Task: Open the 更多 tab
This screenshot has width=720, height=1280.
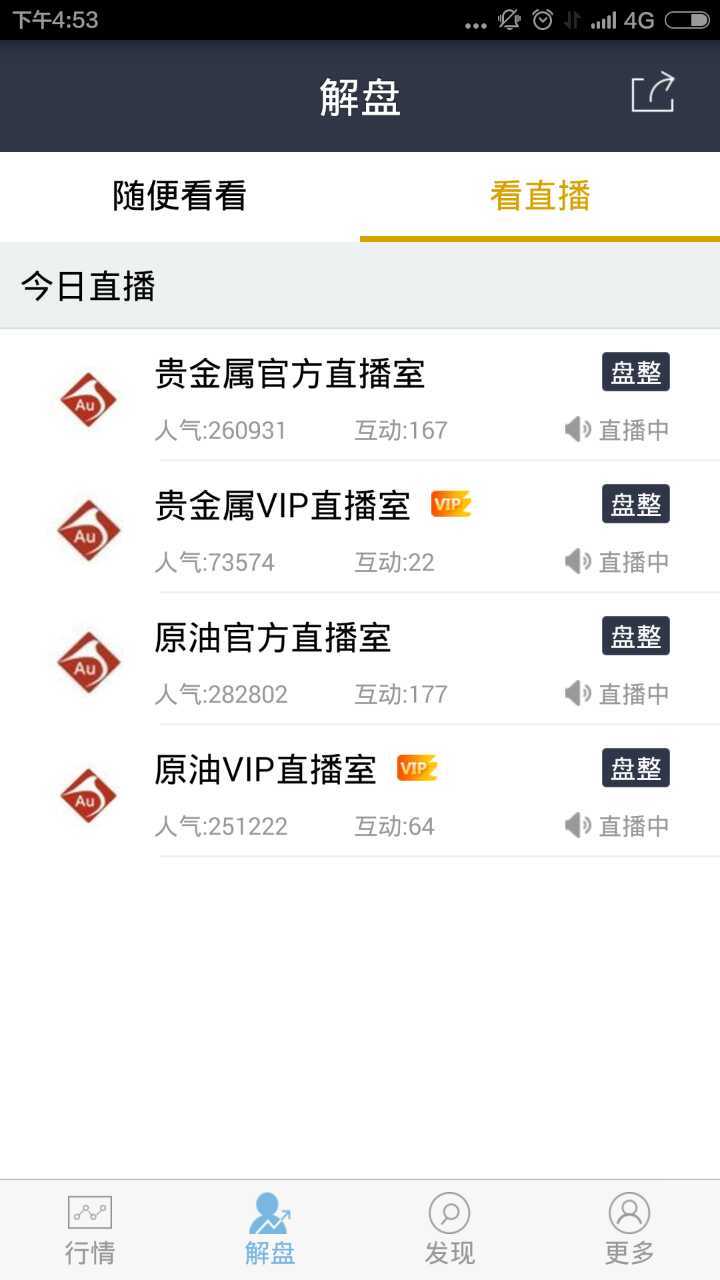Action: click(629, 1230)
